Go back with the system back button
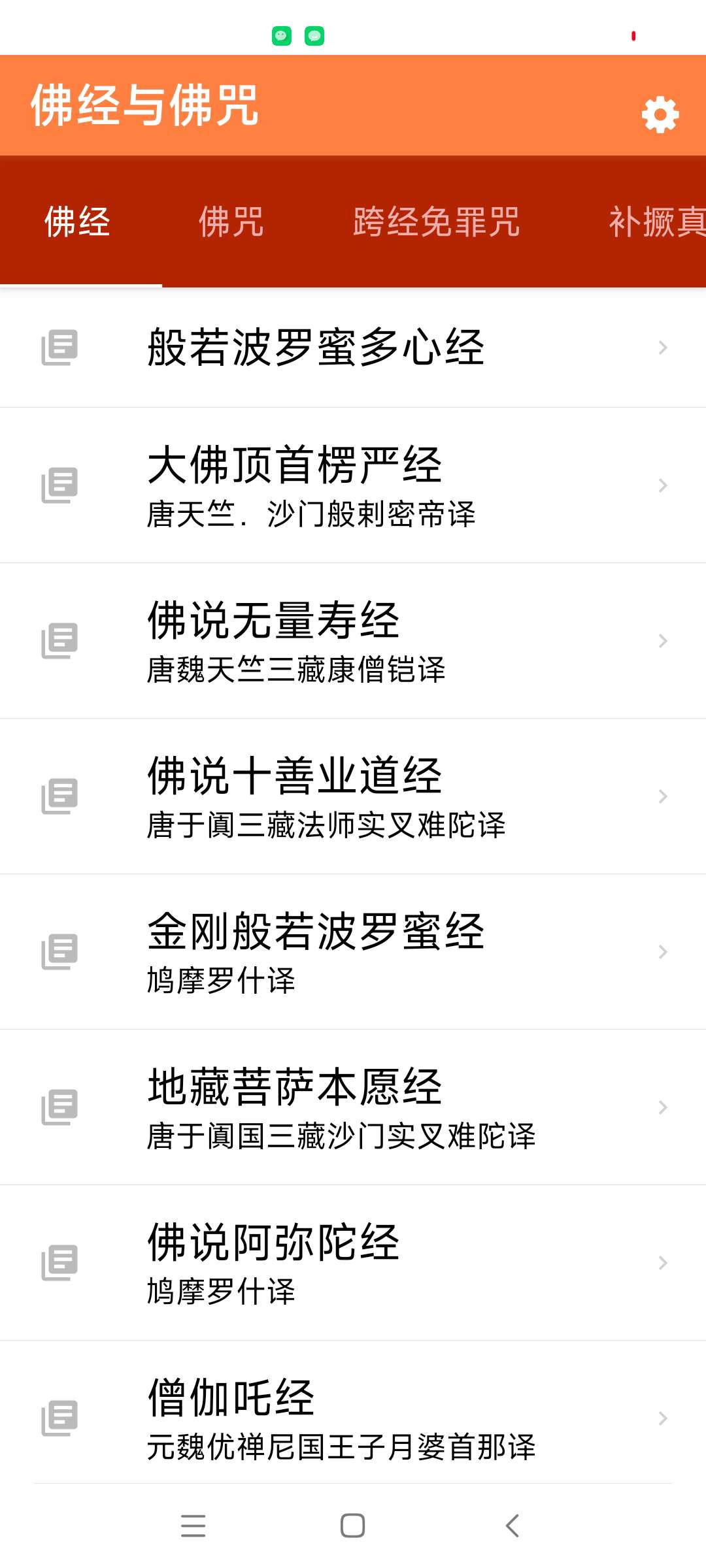 click(513, 1526)
